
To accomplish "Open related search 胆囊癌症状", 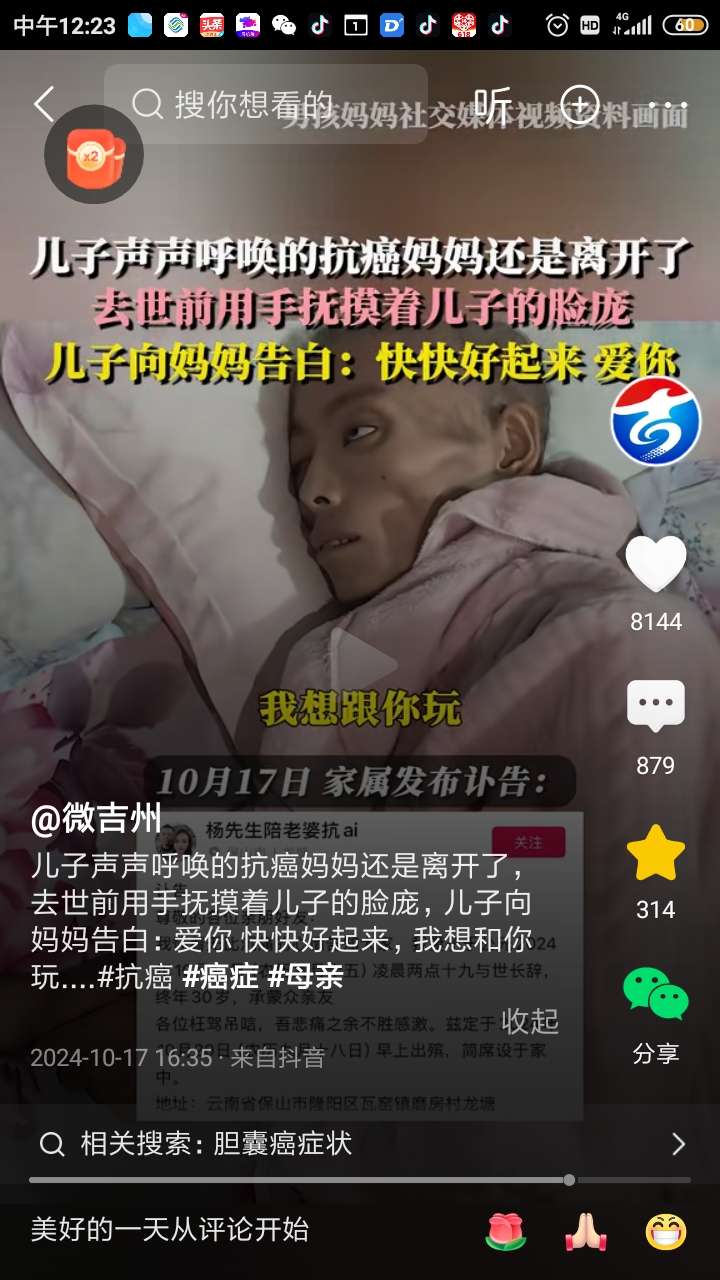I will (x=360, y=1144).
